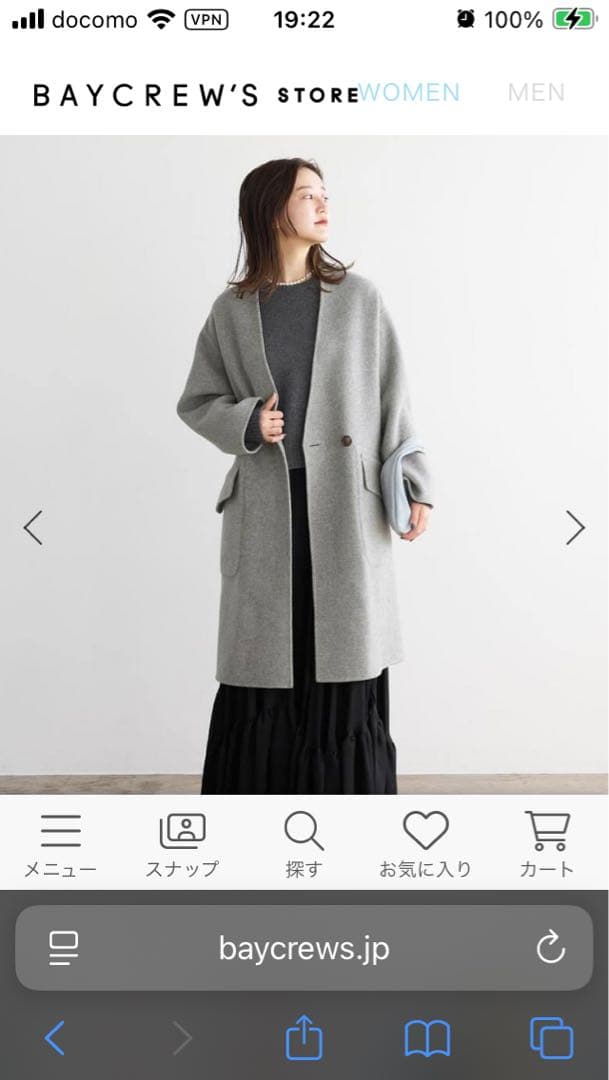Viewport: 609px width, 1080px height.
Task: View お気に入り favorites
Action: [425, 845]
